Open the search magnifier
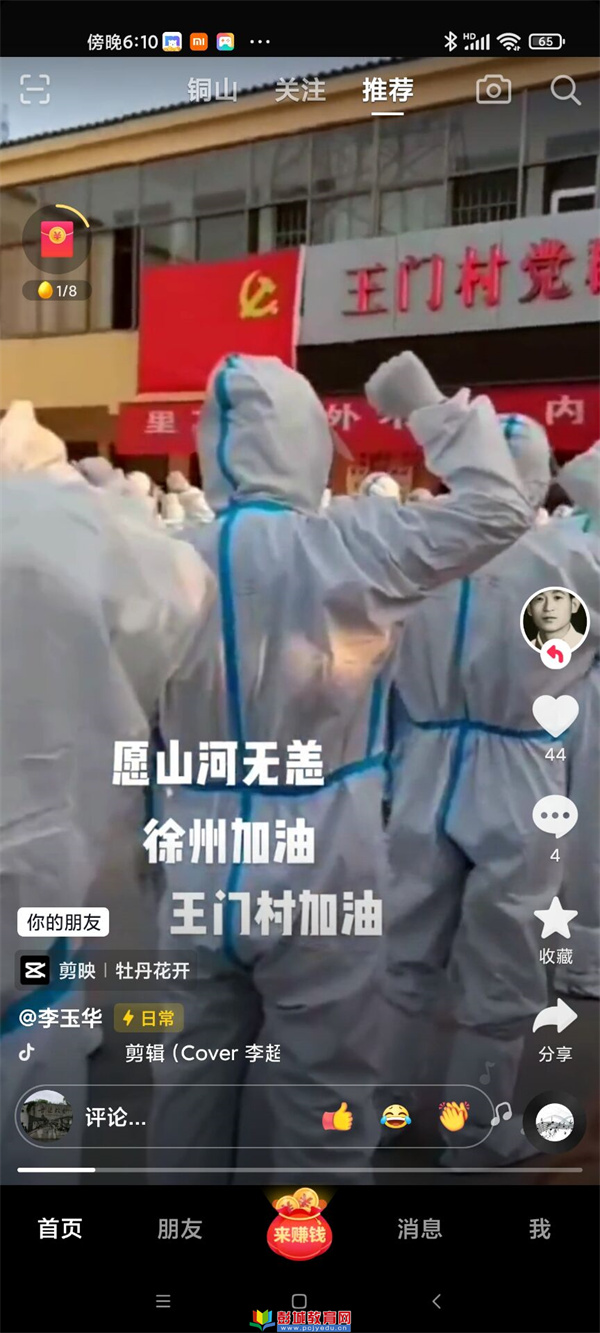The image size is (600, 1333). [x=565, y=90]
